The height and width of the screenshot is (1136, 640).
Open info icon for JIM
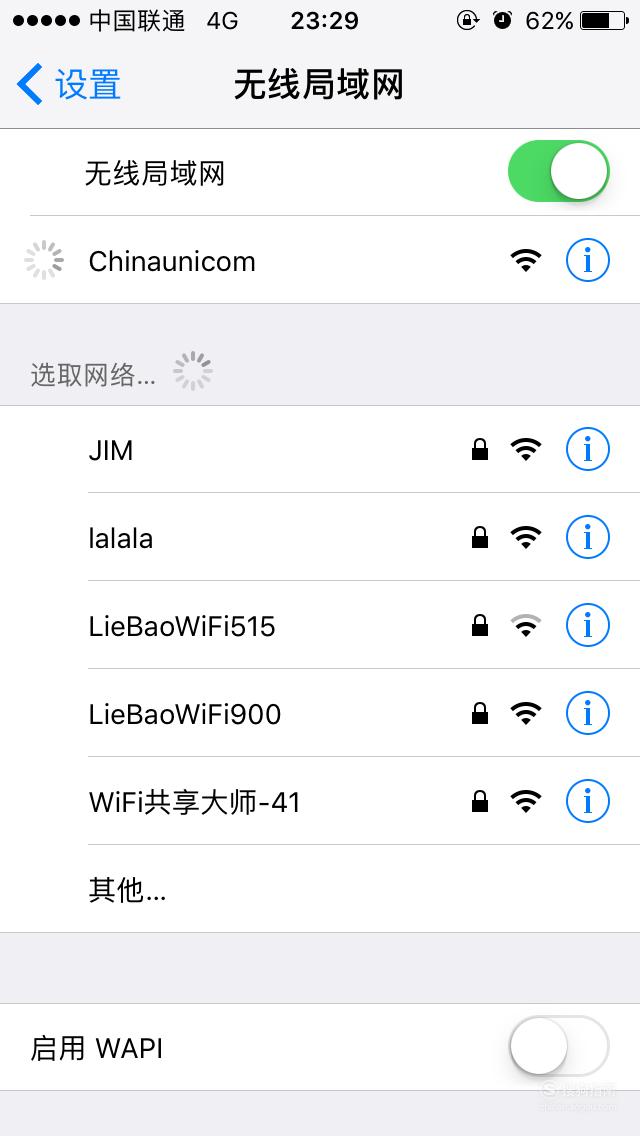(587, 450)
